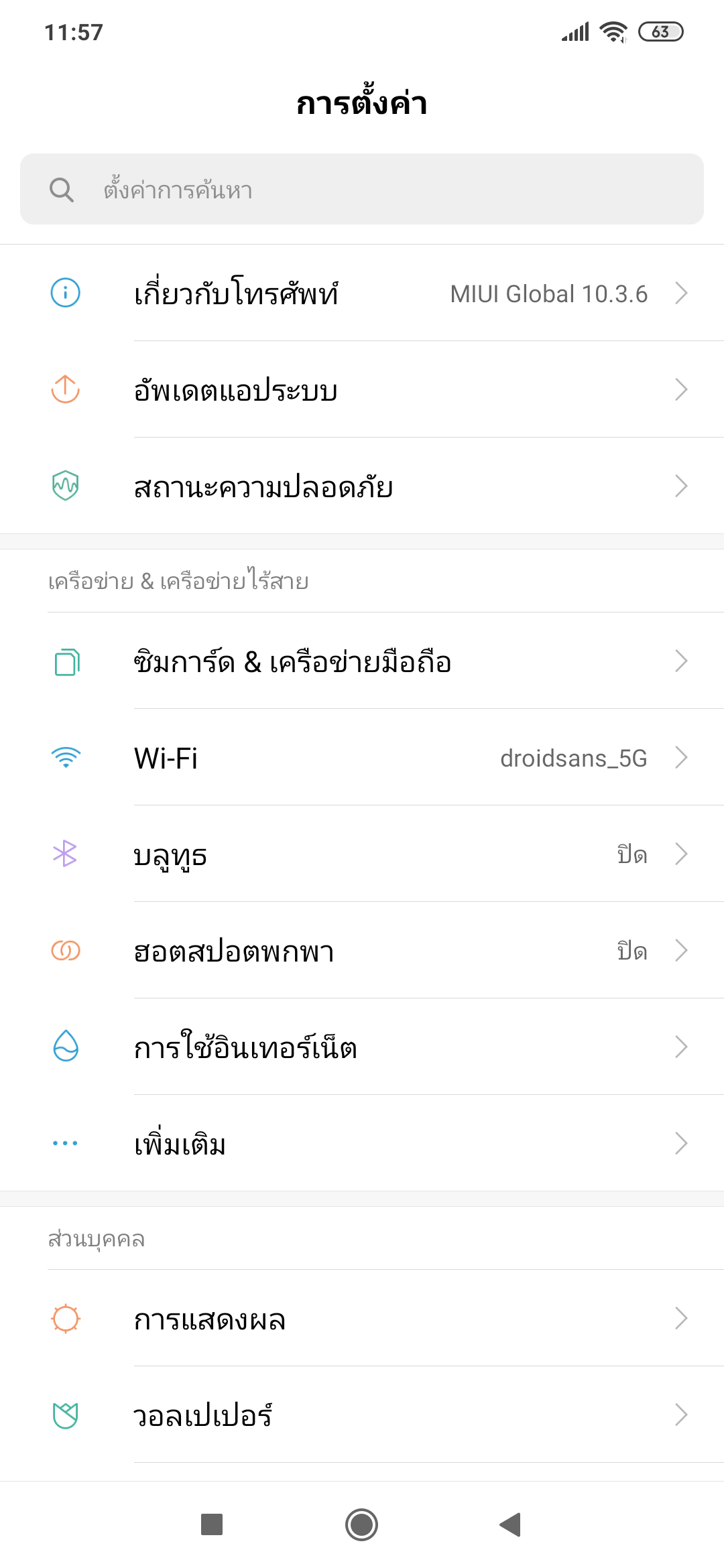Open การใช้อินเทอร์เน็ต (Data usage)
The image size is (724, 1568).
tap(362, 1047)
